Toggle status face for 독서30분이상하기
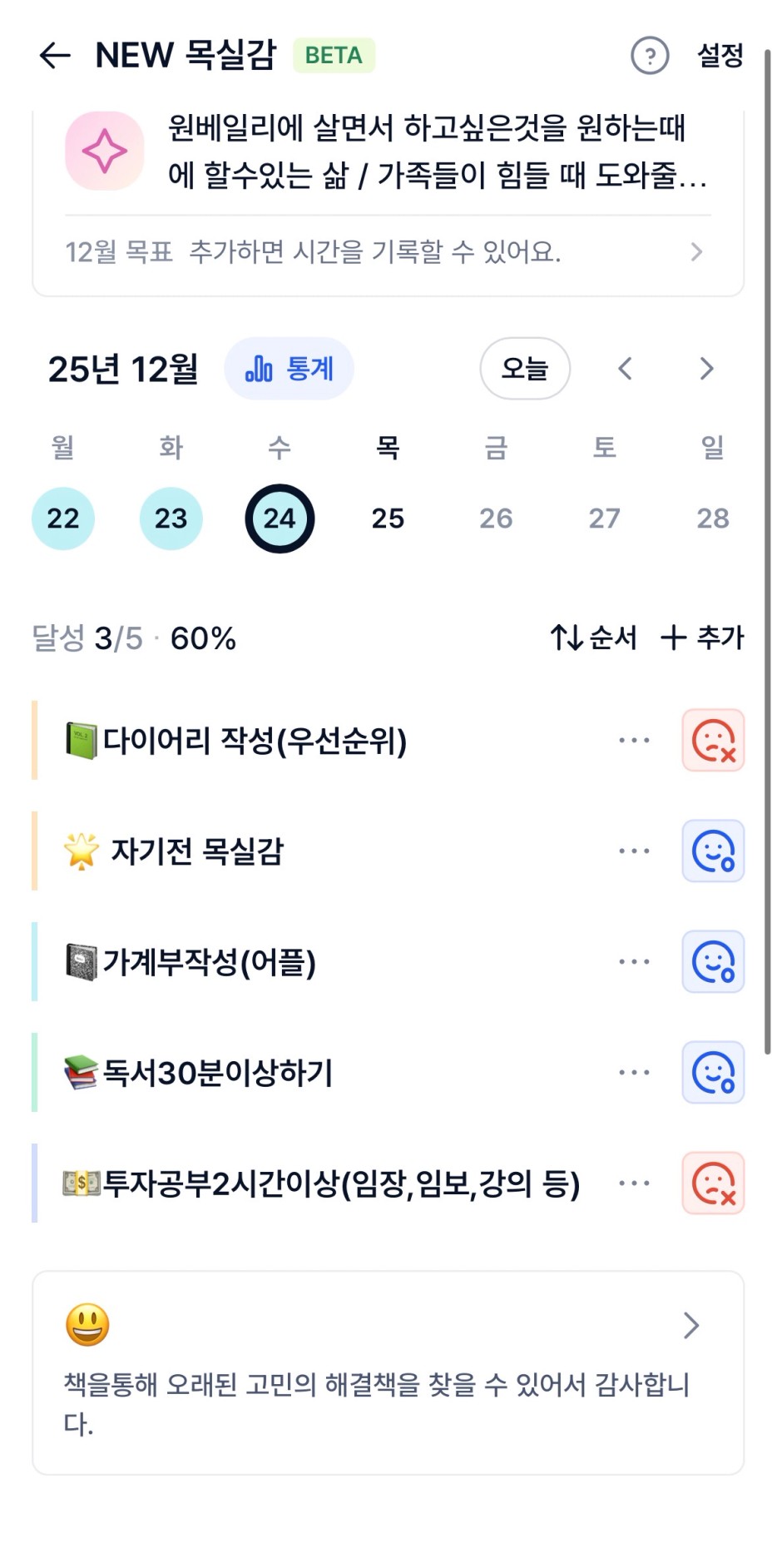Image resolution: width=772 pixels, height=1568 pixels. click(713, 1072)
